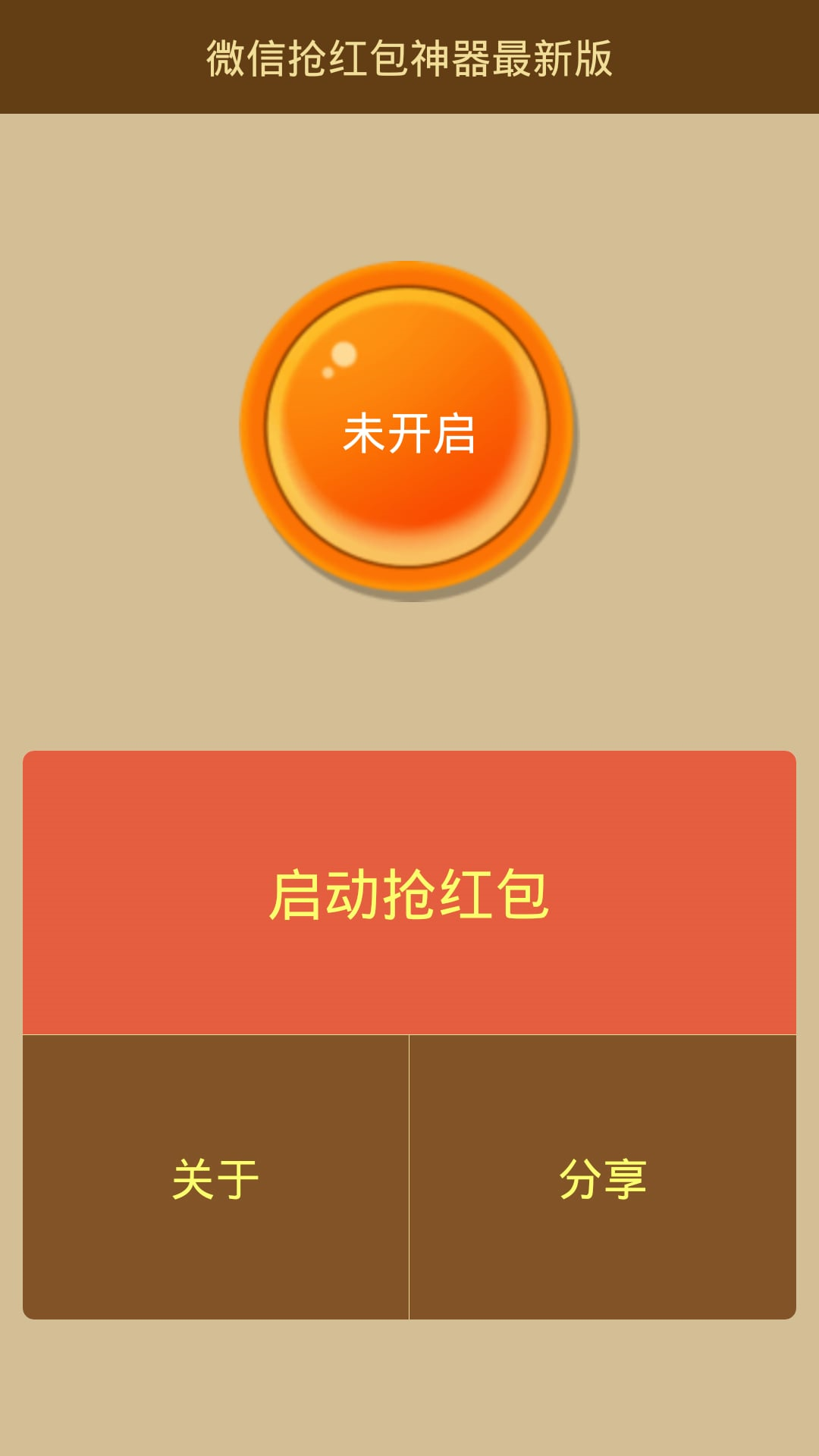Select the 分享 share button
819x1456 pixels.
[603, 1178]
